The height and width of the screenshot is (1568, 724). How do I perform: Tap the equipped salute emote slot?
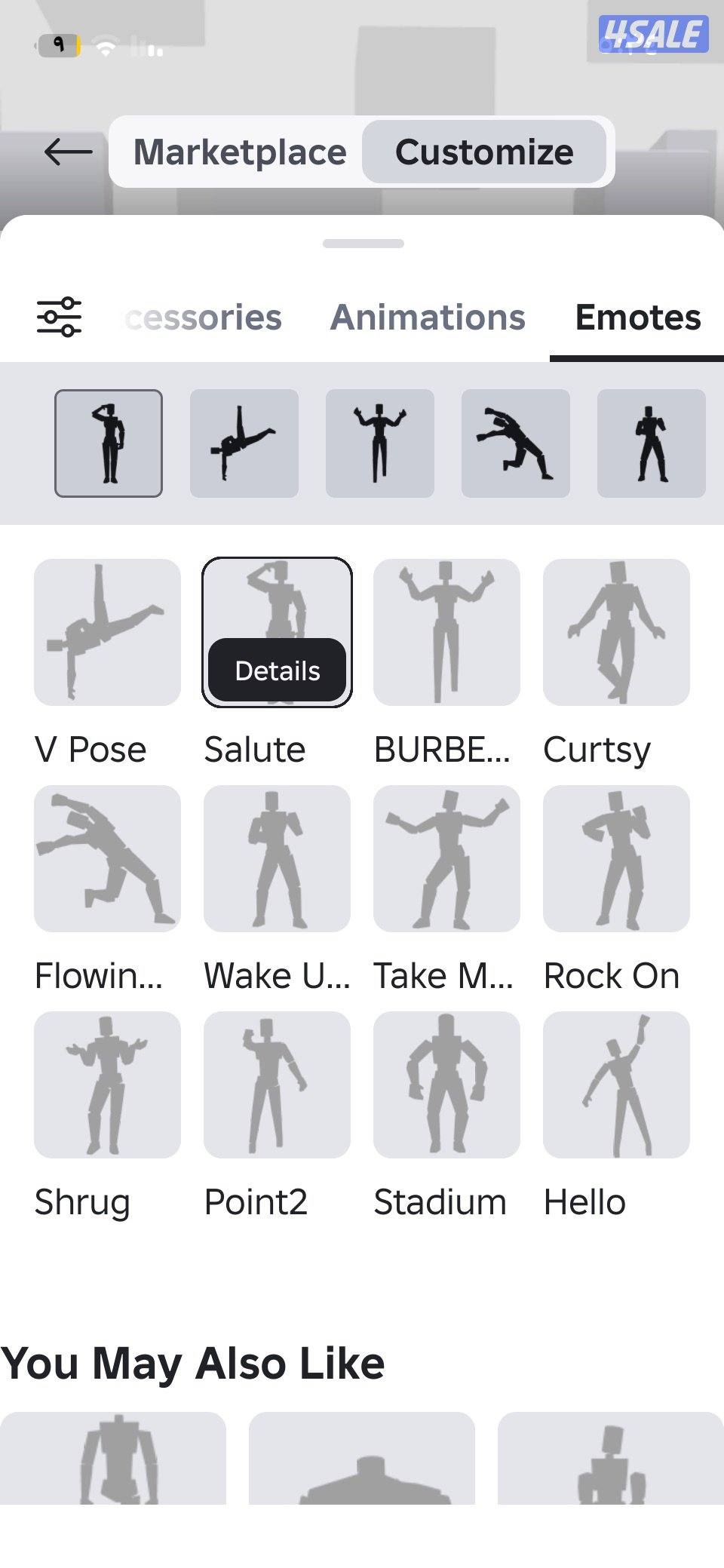[x=109, y=443]
